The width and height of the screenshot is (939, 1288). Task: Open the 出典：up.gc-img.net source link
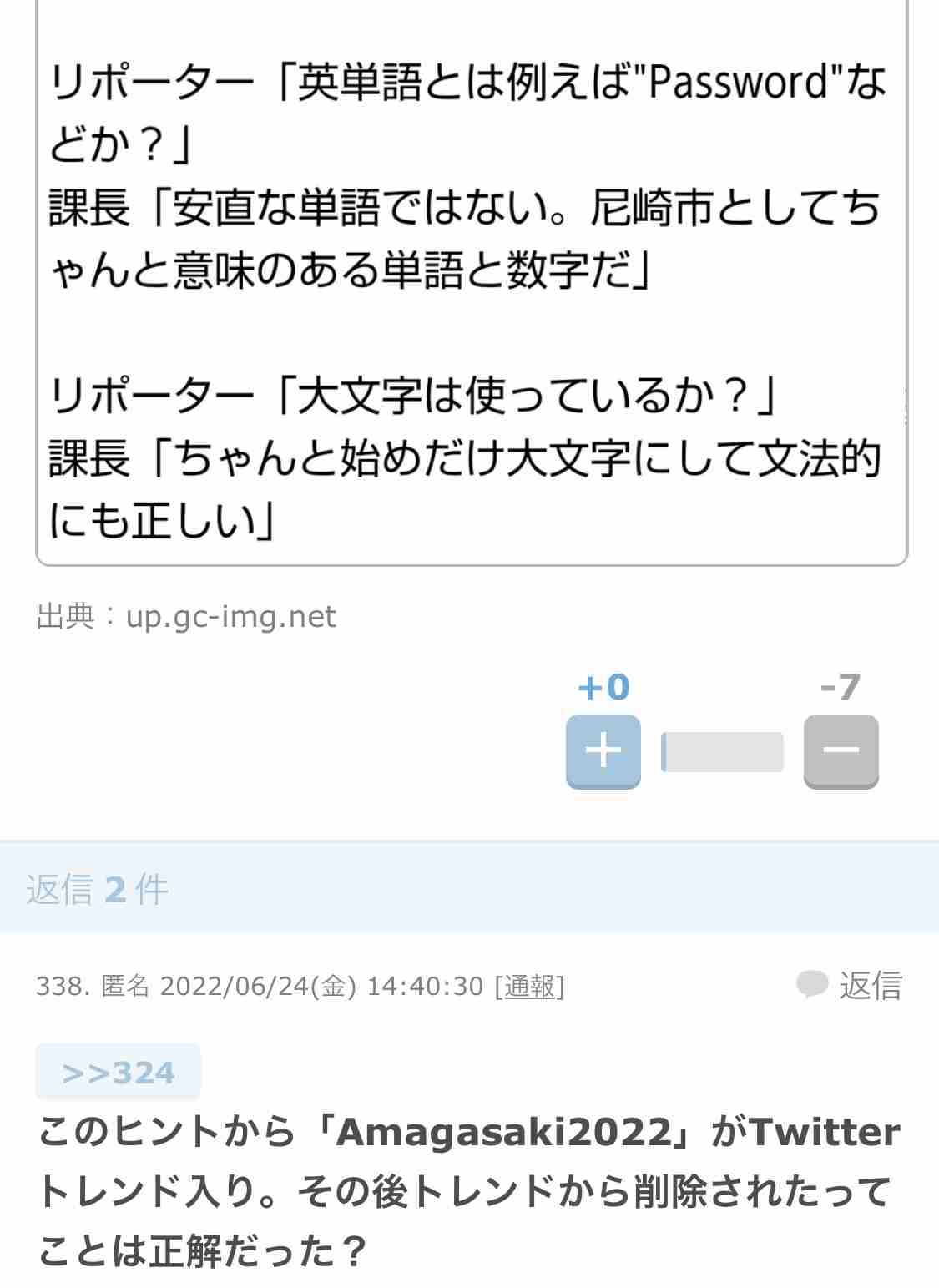click(x=186, y=618)
